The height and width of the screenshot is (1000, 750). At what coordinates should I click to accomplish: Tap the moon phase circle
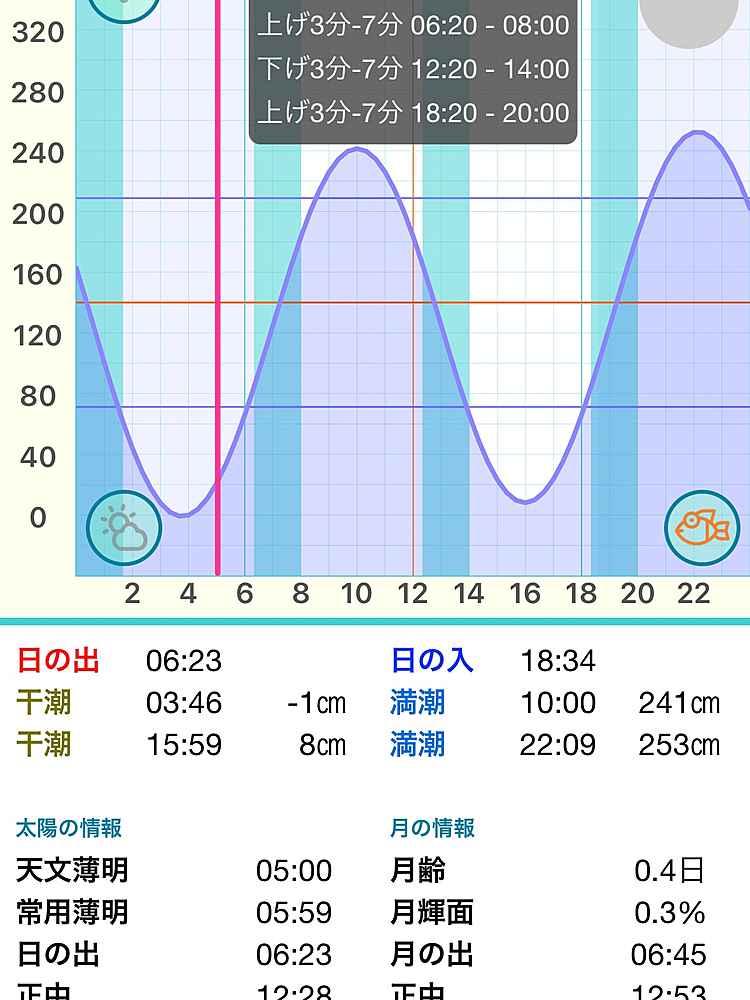(688, 14)
